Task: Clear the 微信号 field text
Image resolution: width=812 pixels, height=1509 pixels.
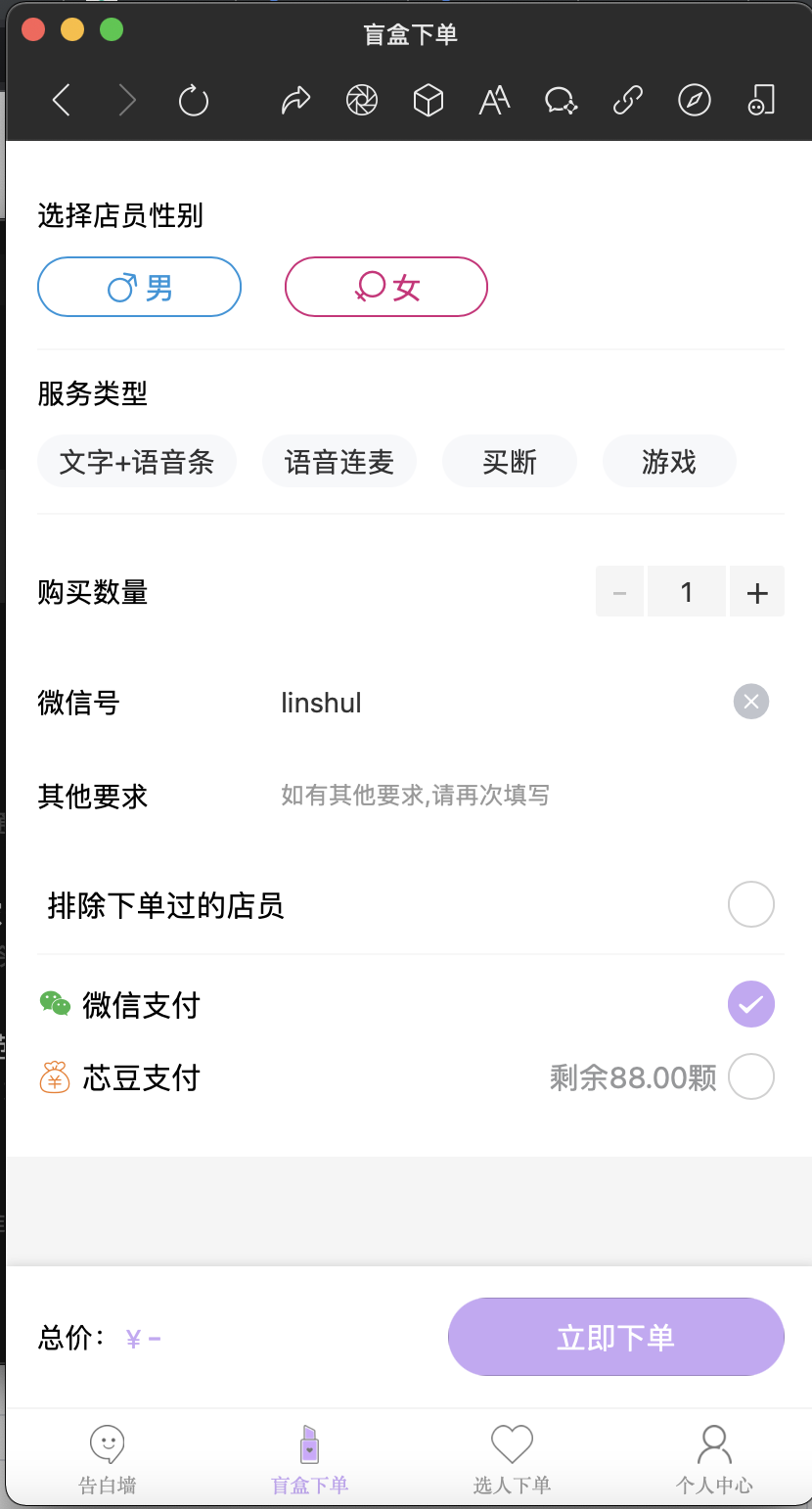Action: click(x=751, y=702)
